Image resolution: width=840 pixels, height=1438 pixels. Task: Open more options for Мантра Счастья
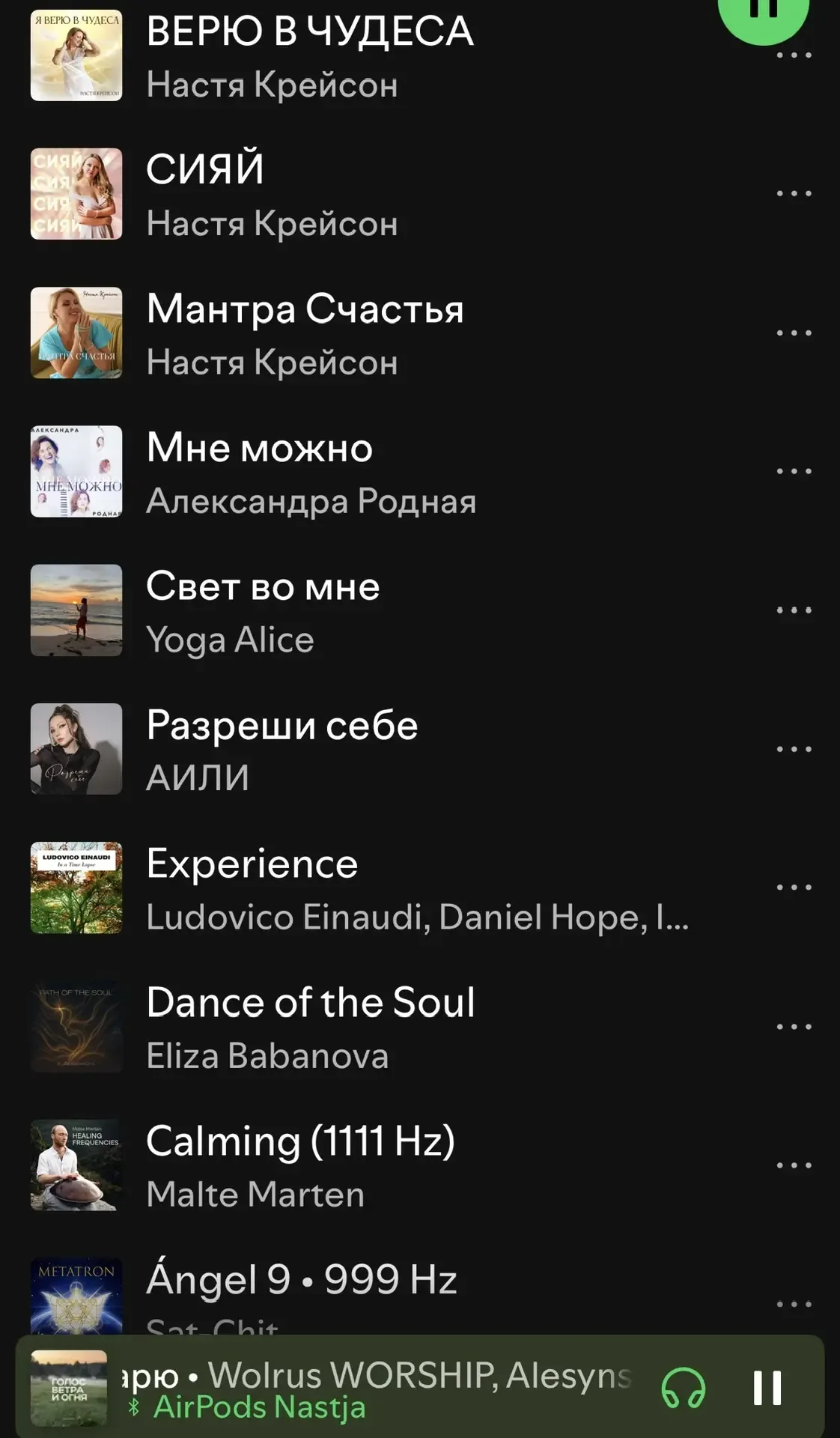click(794, 333)
